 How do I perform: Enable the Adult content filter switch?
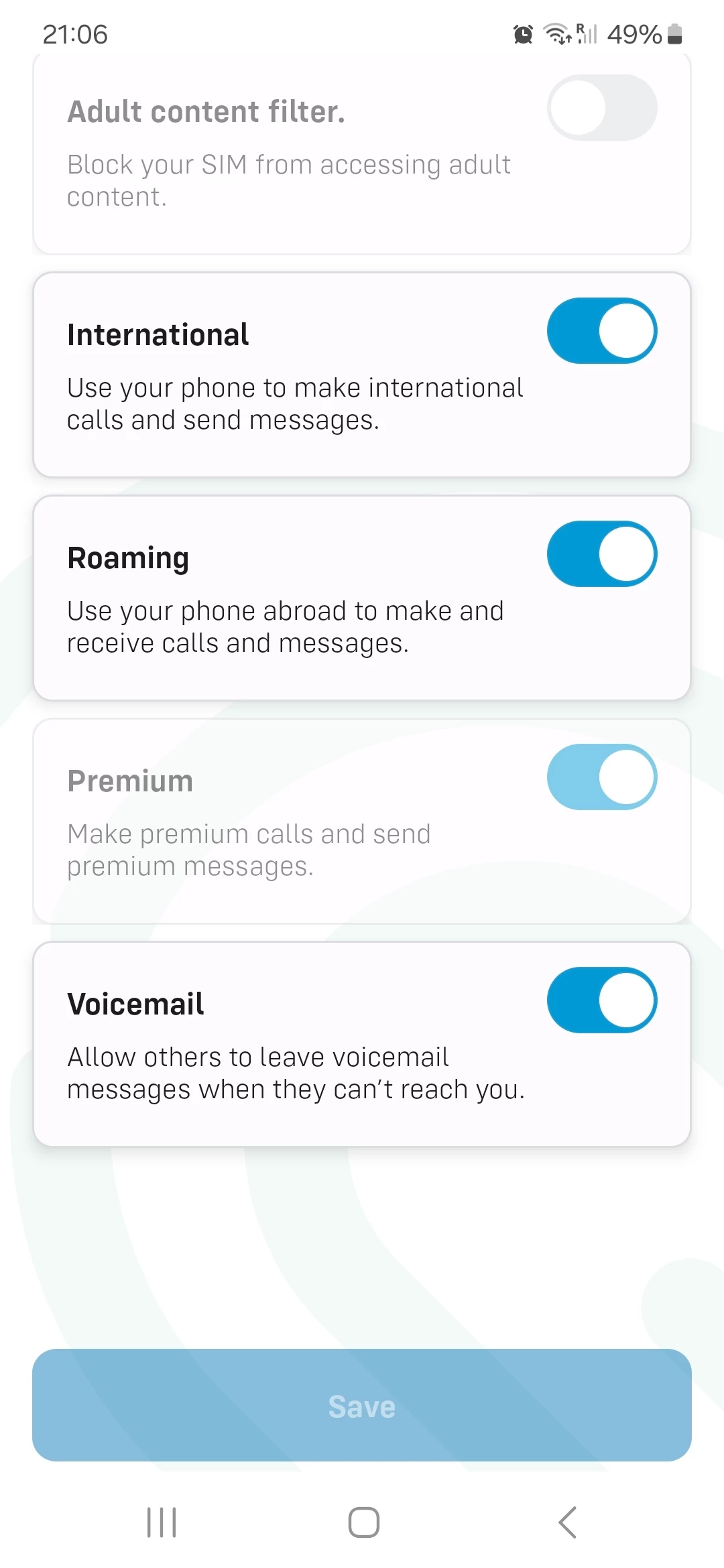tap(601, 108)
